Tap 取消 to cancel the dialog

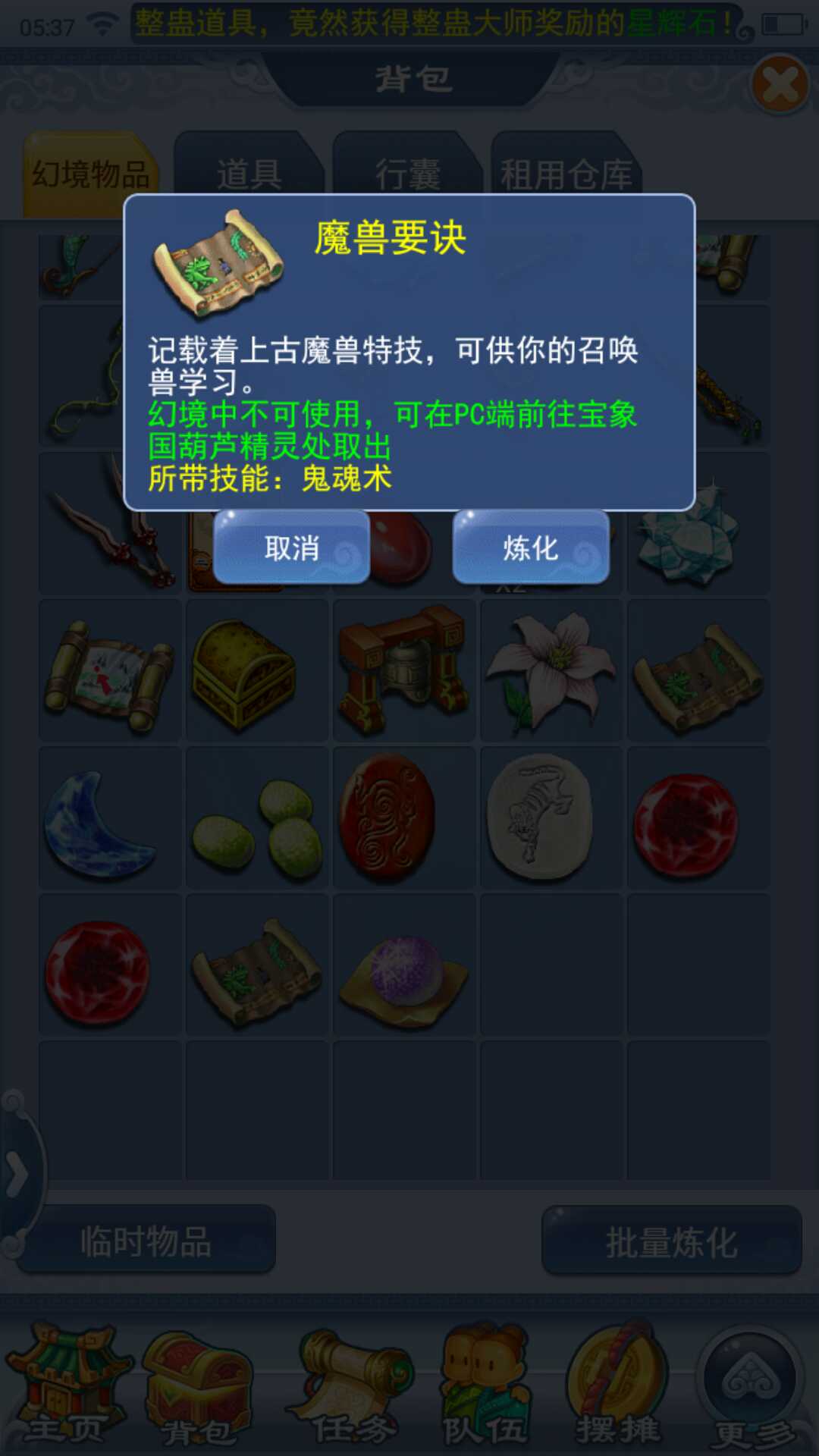pos(291,548)
